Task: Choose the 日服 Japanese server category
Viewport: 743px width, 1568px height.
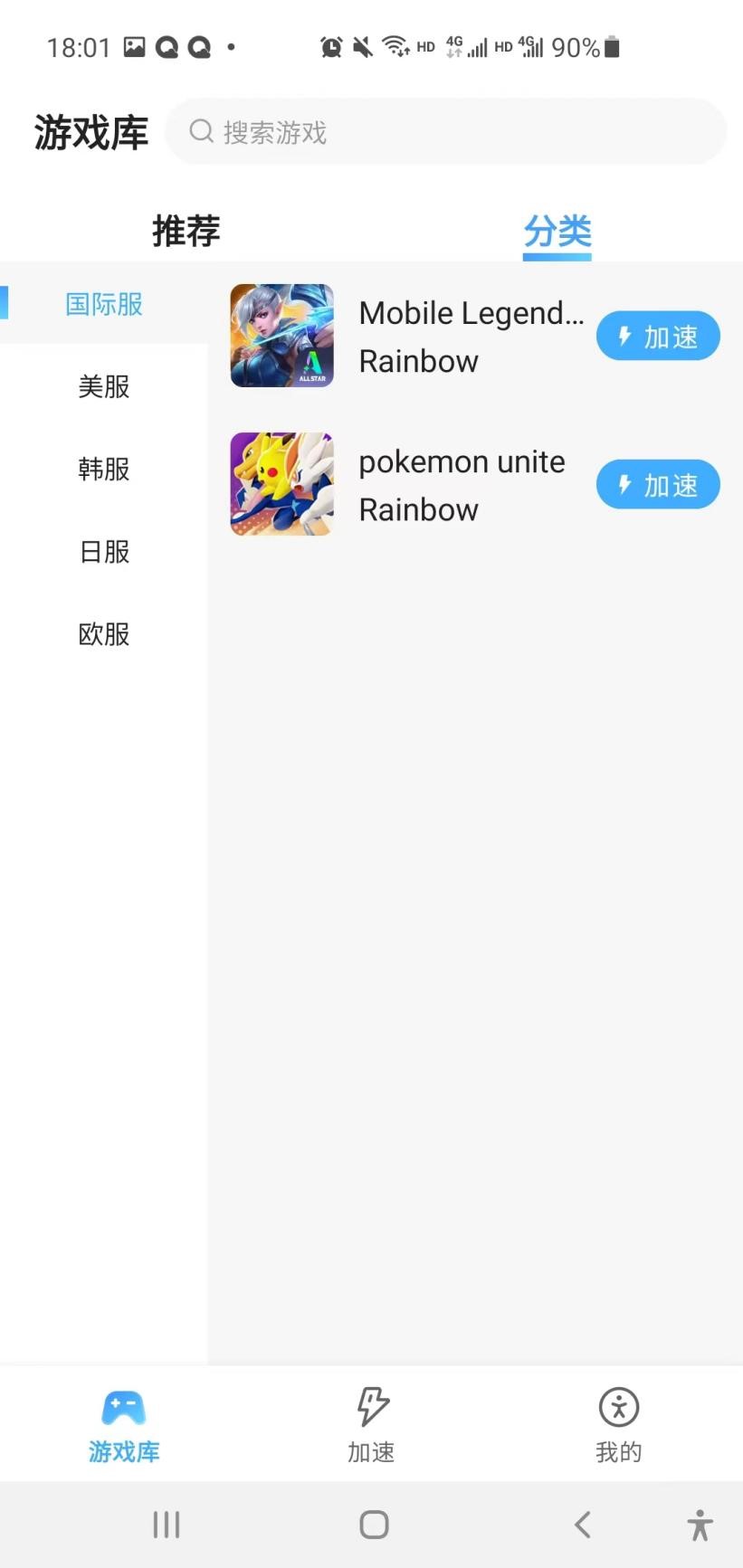Action: click(x=104, y=552)
